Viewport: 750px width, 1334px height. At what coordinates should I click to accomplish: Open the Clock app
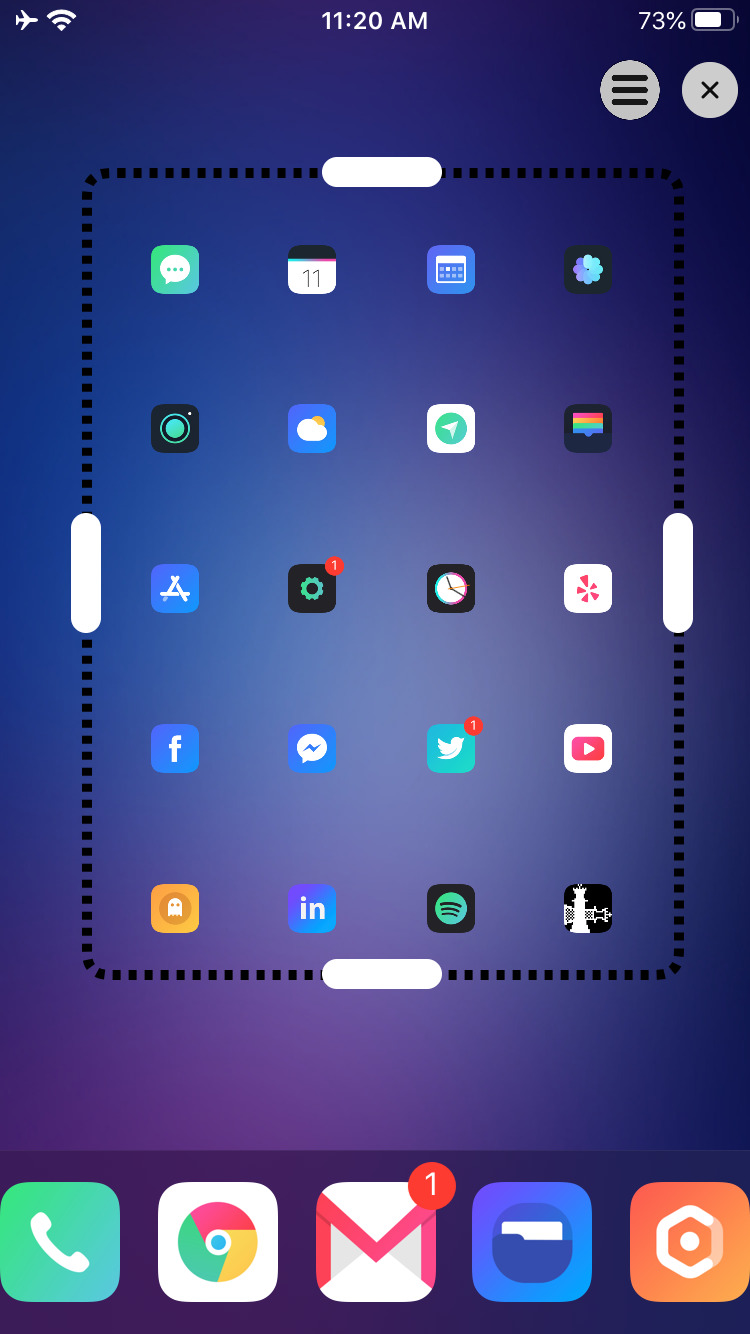[x=451, y=589]
